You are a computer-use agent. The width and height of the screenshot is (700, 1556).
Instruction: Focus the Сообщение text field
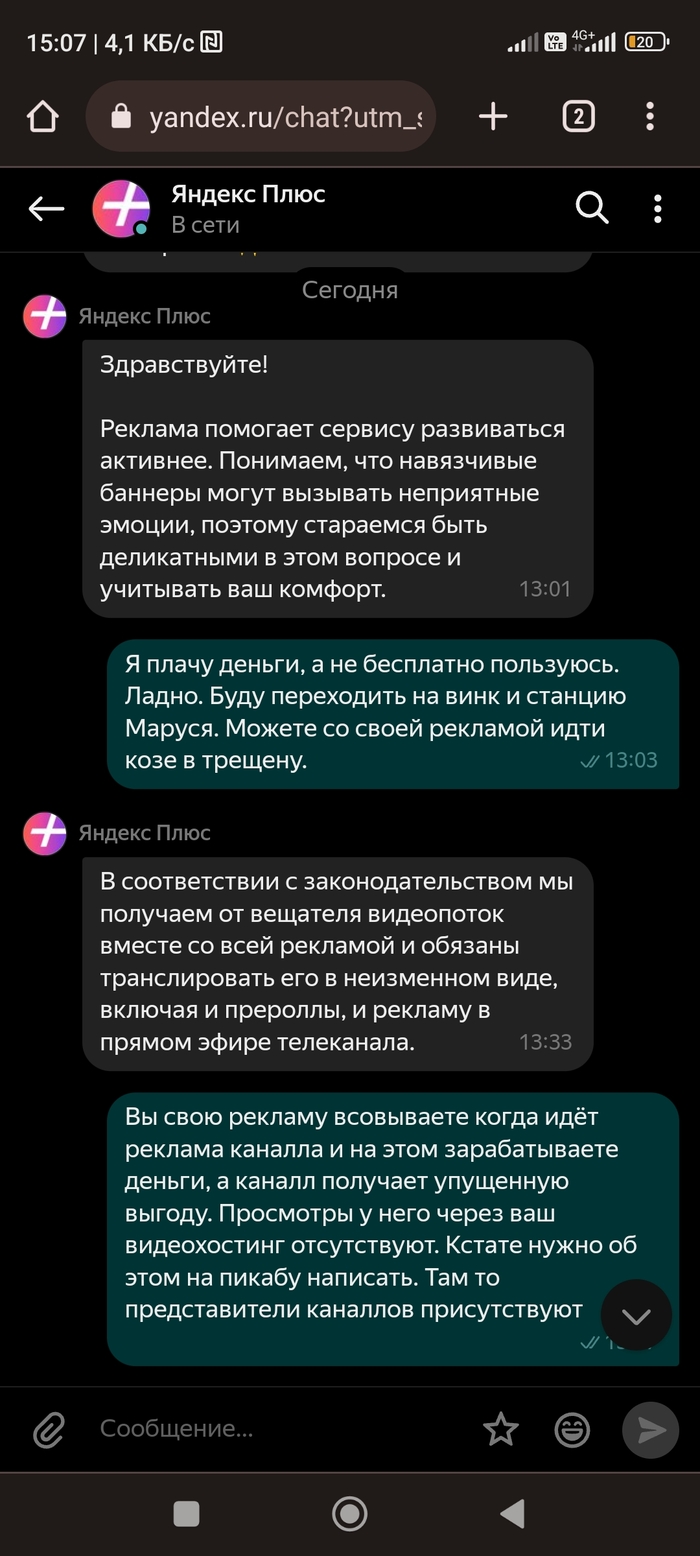pyautogui.click(x=280, y=1429)
